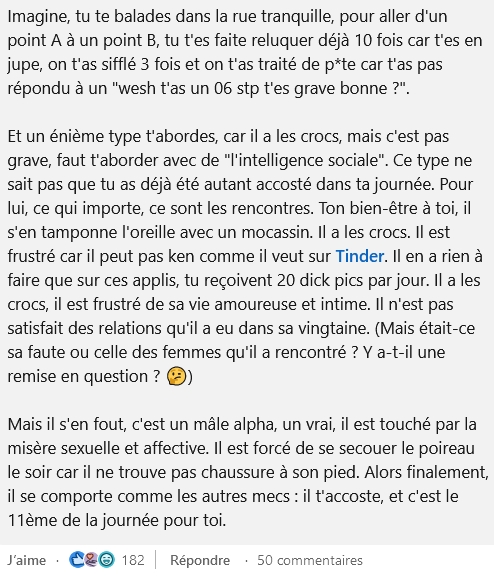The height and width of the screenshot is (581, 494).
Task: Open the Tinder link in the comment
Action: [x=359, y=256]
